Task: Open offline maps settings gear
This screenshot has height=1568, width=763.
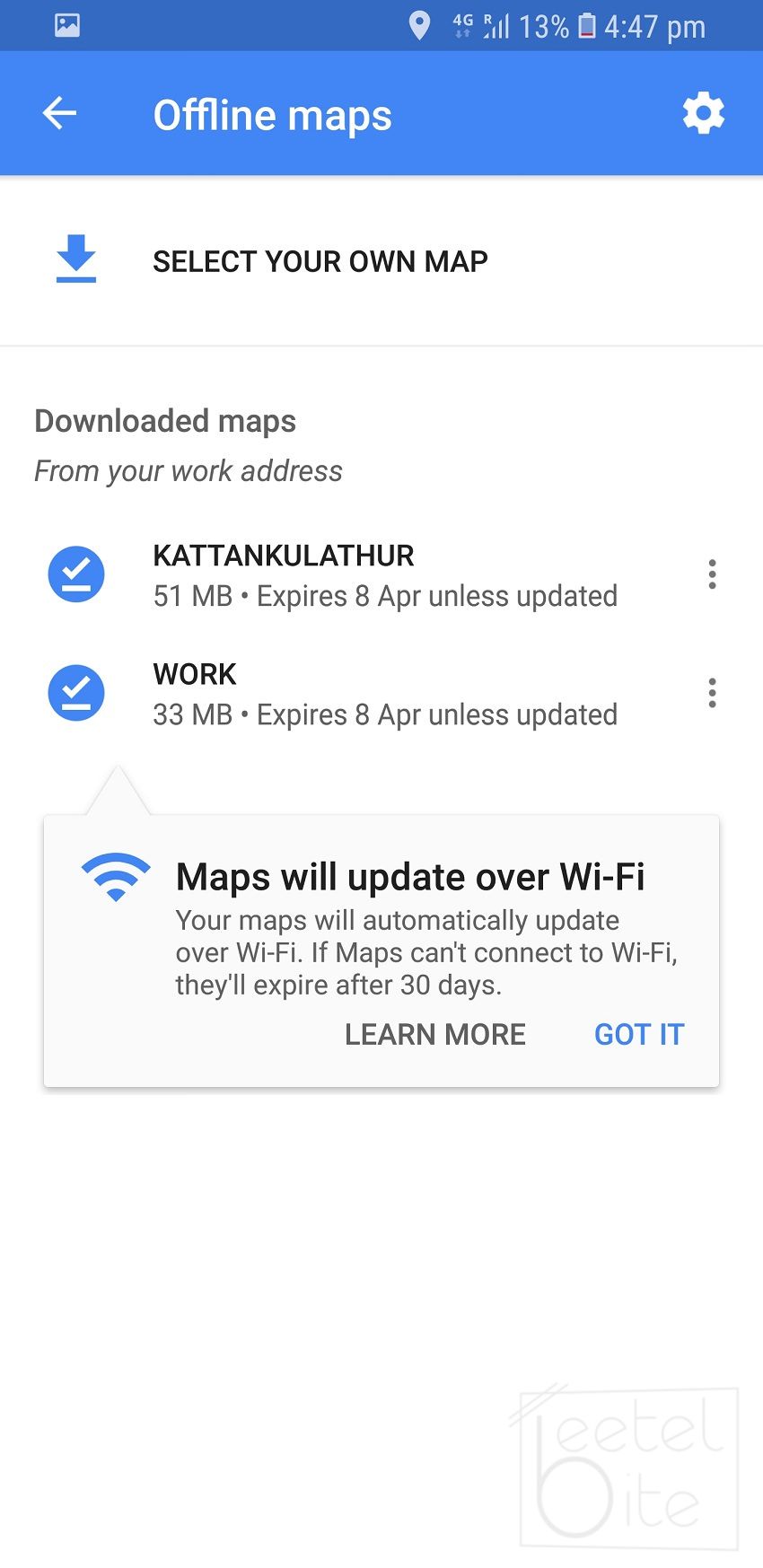Action: [703, 114]
